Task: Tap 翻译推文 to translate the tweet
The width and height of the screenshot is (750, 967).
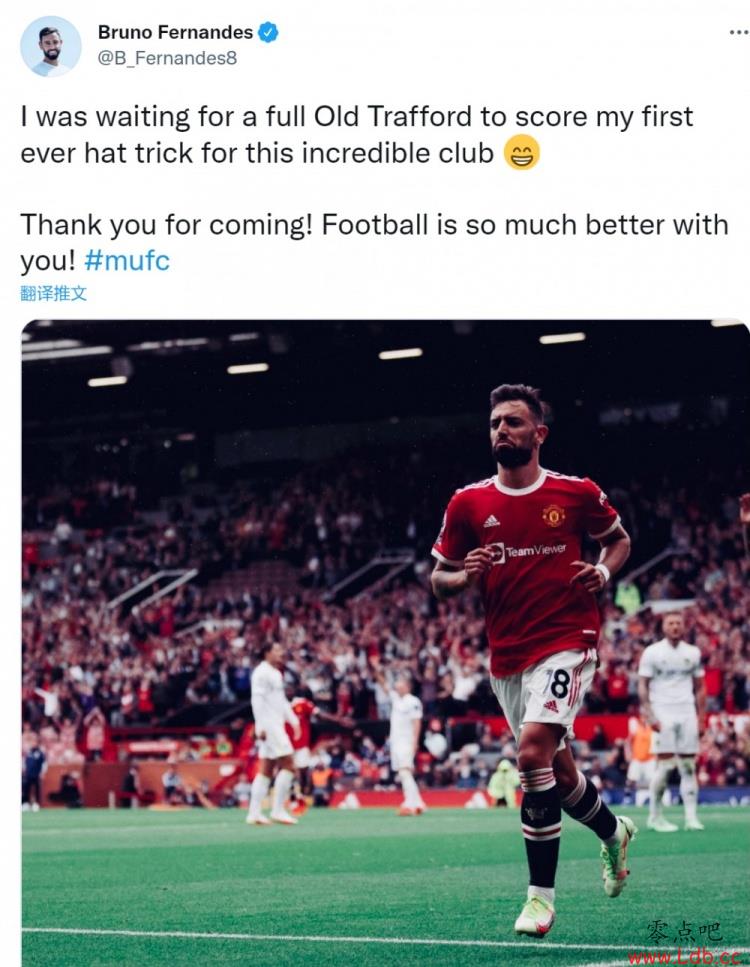Action: [x=53, y=294]
